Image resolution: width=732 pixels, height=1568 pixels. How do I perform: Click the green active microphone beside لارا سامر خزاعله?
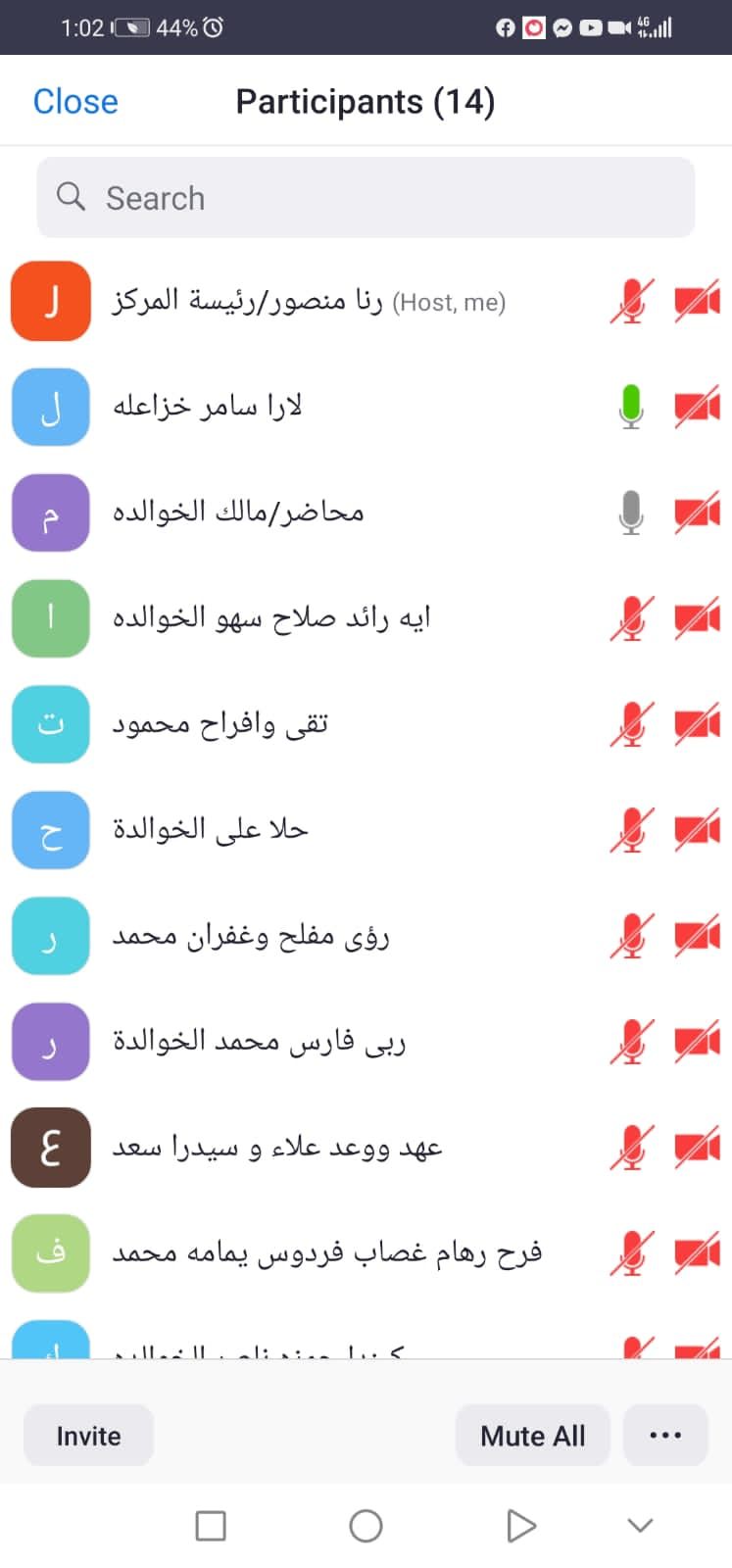[631, 407]
